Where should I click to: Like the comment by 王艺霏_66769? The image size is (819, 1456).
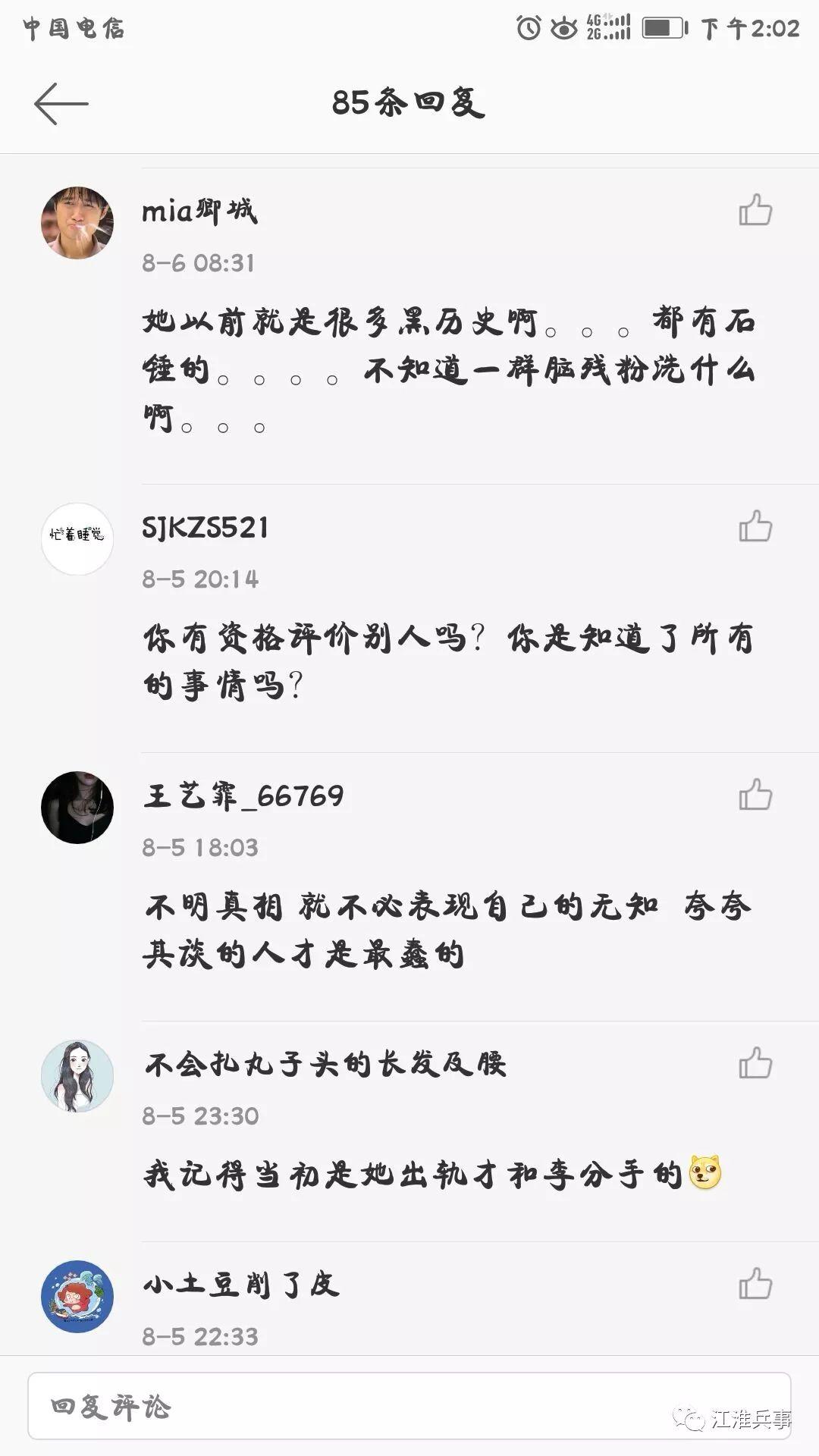[x=755, y=794]
